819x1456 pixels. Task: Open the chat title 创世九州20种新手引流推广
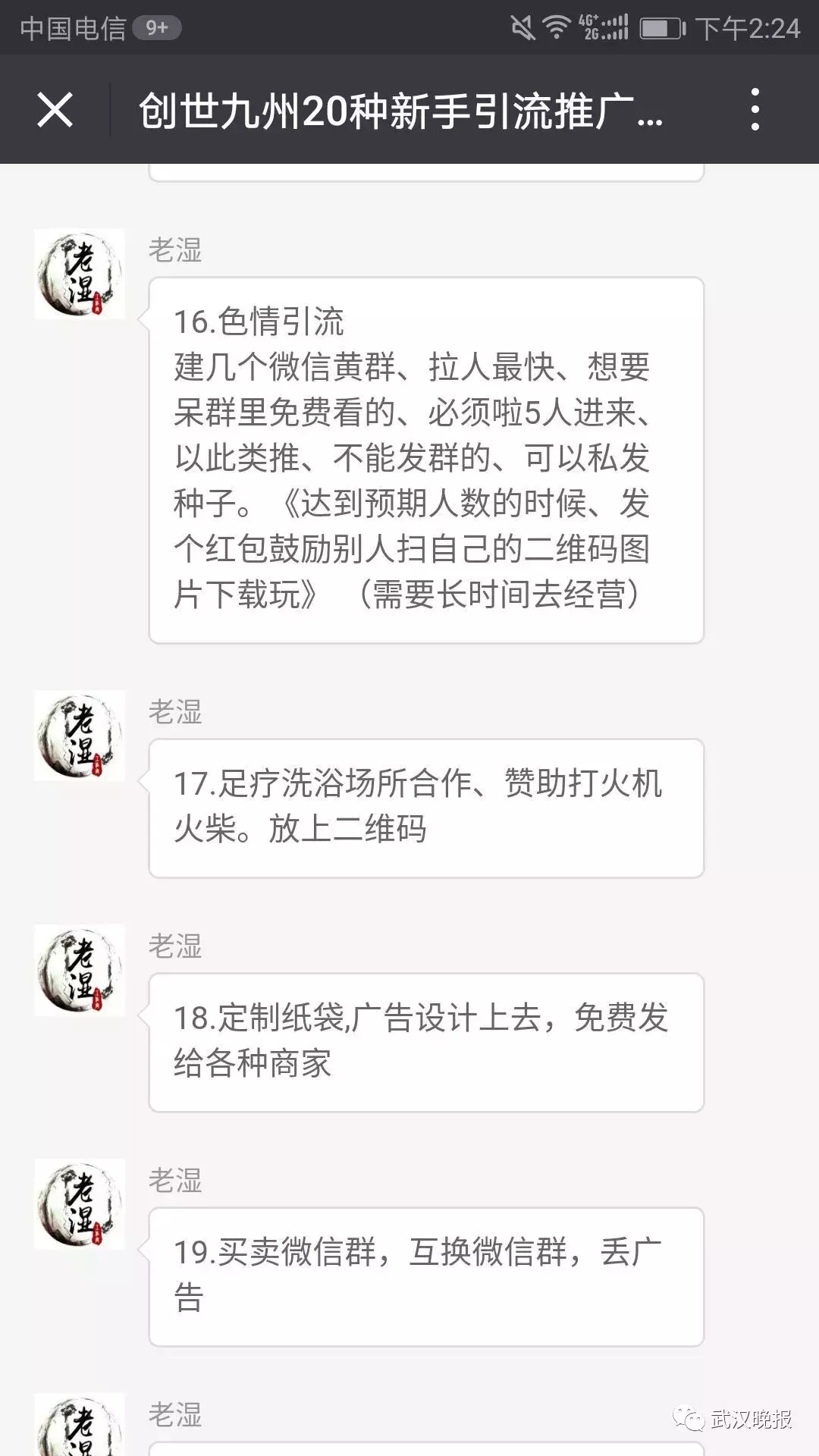[x=402, y=111]
